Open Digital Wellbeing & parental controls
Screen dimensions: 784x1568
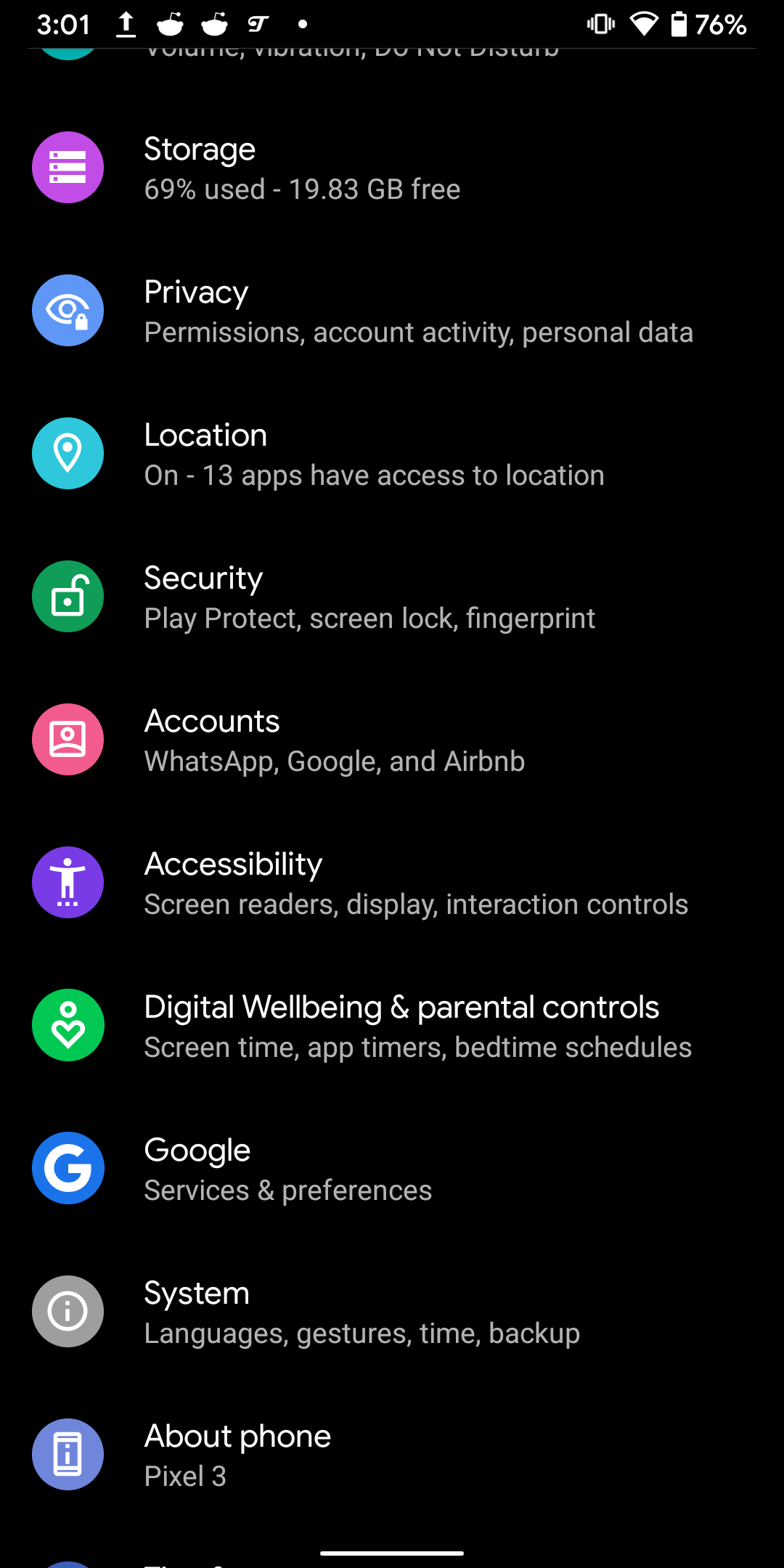tap(392, 1026)
